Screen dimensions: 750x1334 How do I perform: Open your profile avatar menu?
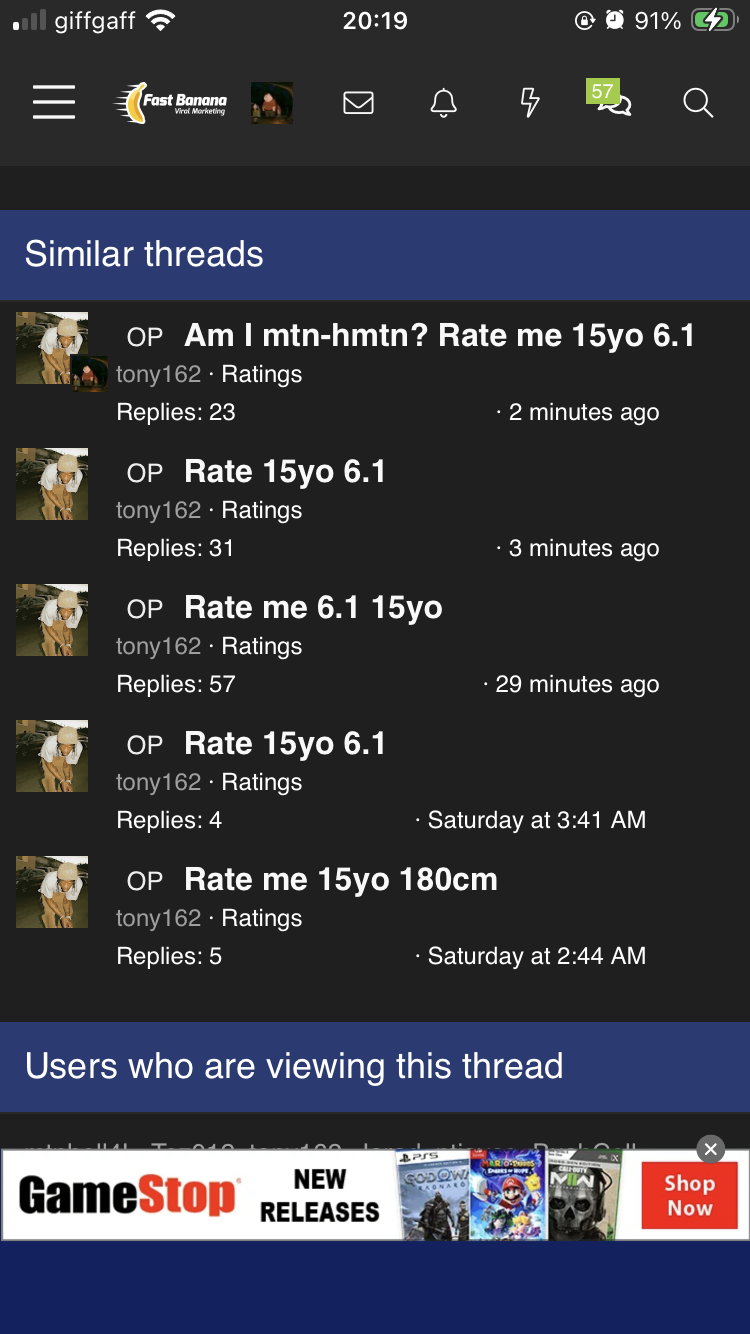click(x=271, y=103)
